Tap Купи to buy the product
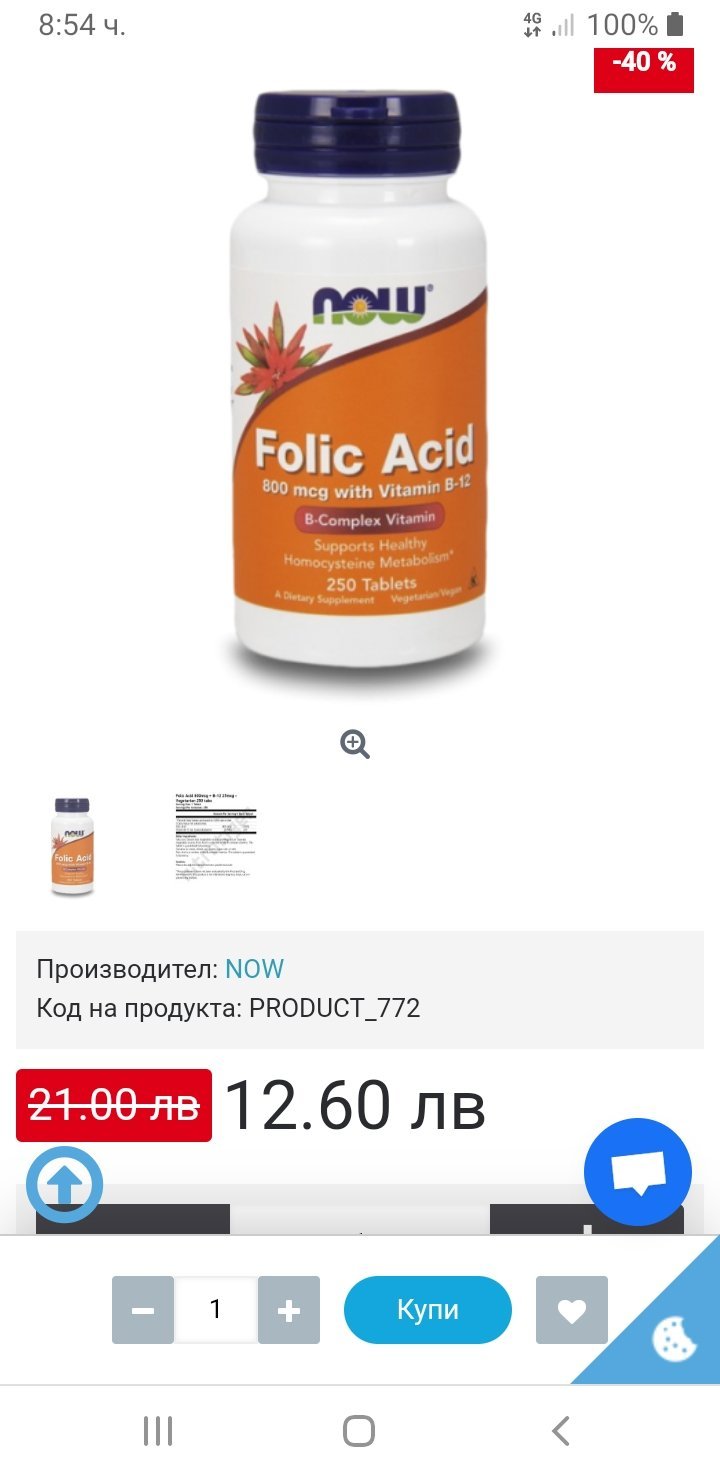 tap(428, 1310)
